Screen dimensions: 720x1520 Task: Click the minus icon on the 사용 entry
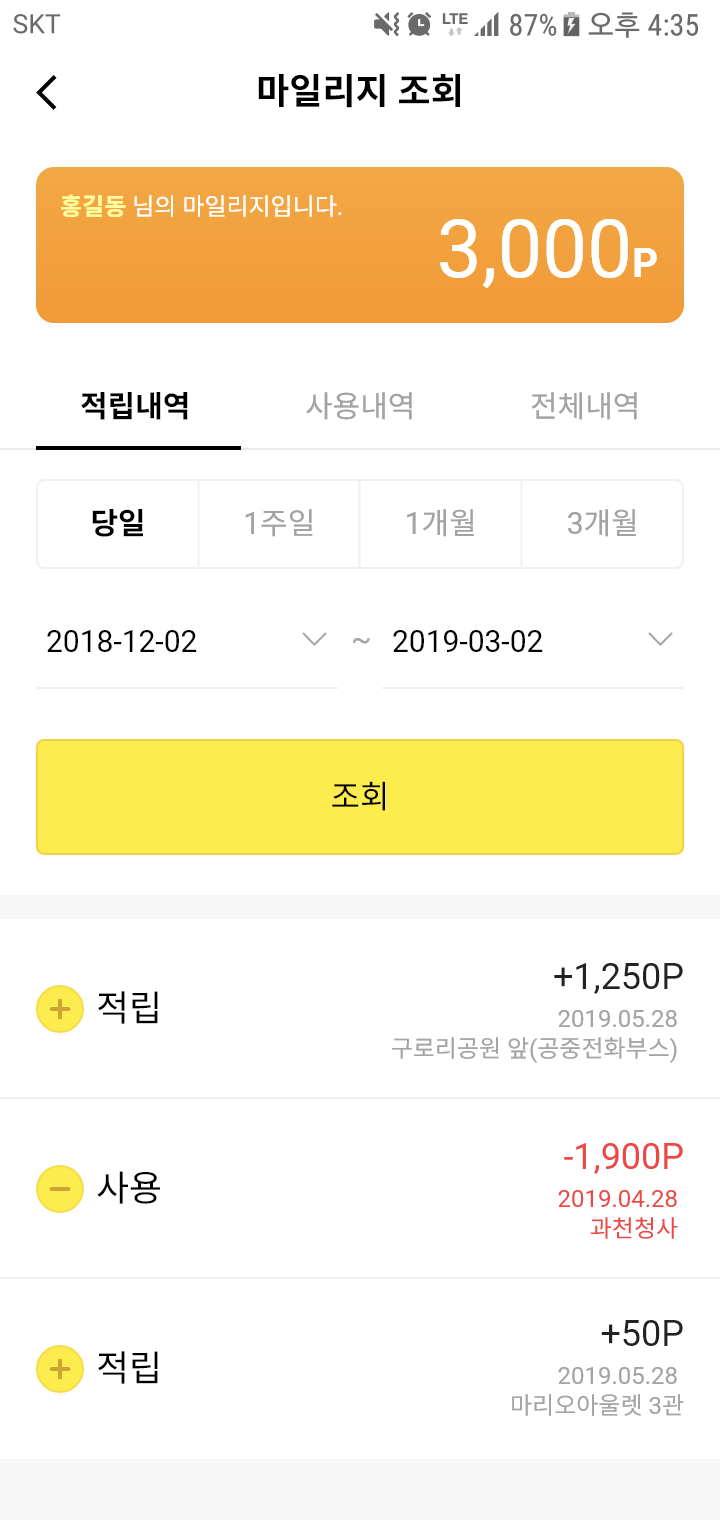[60, 1189]
